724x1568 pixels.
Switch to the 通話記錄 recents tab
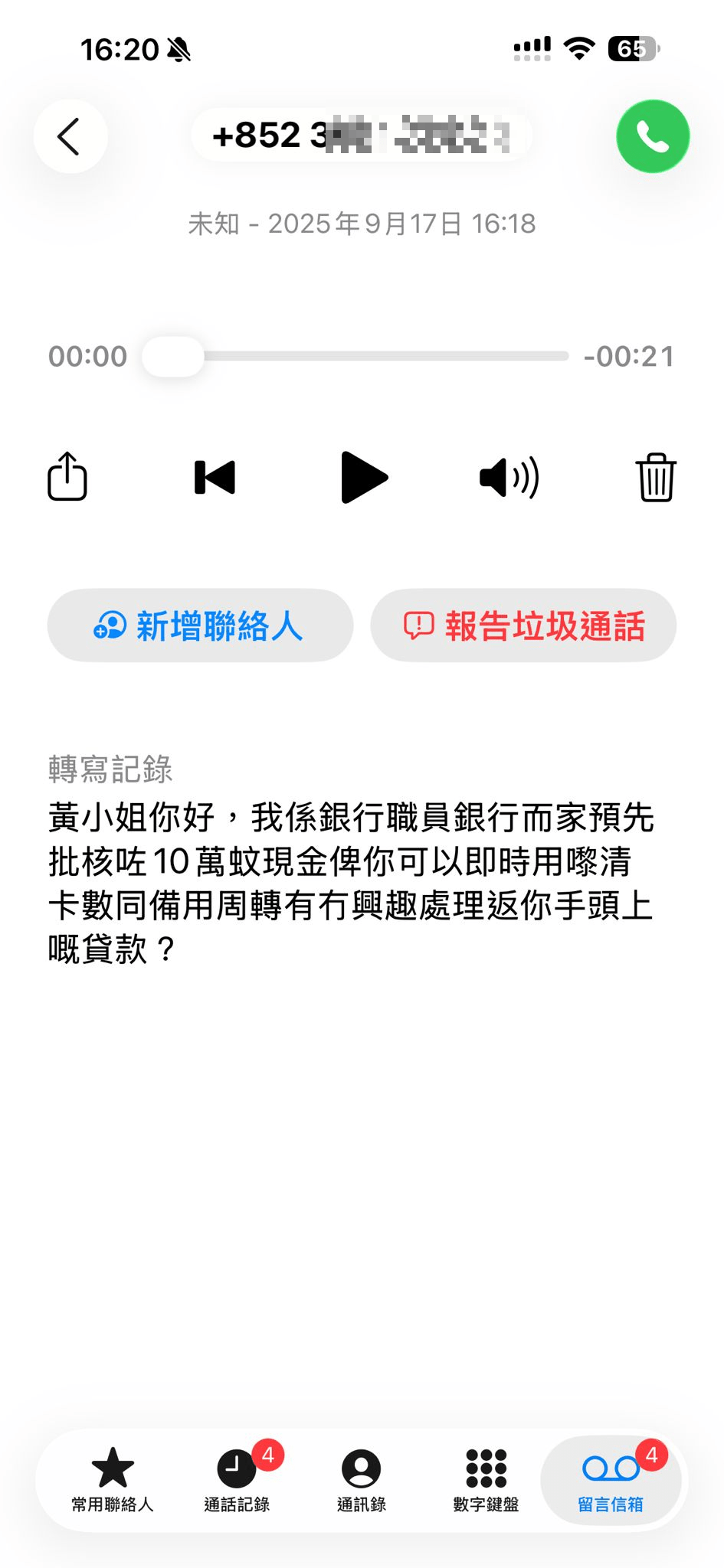click(238, 1481)
